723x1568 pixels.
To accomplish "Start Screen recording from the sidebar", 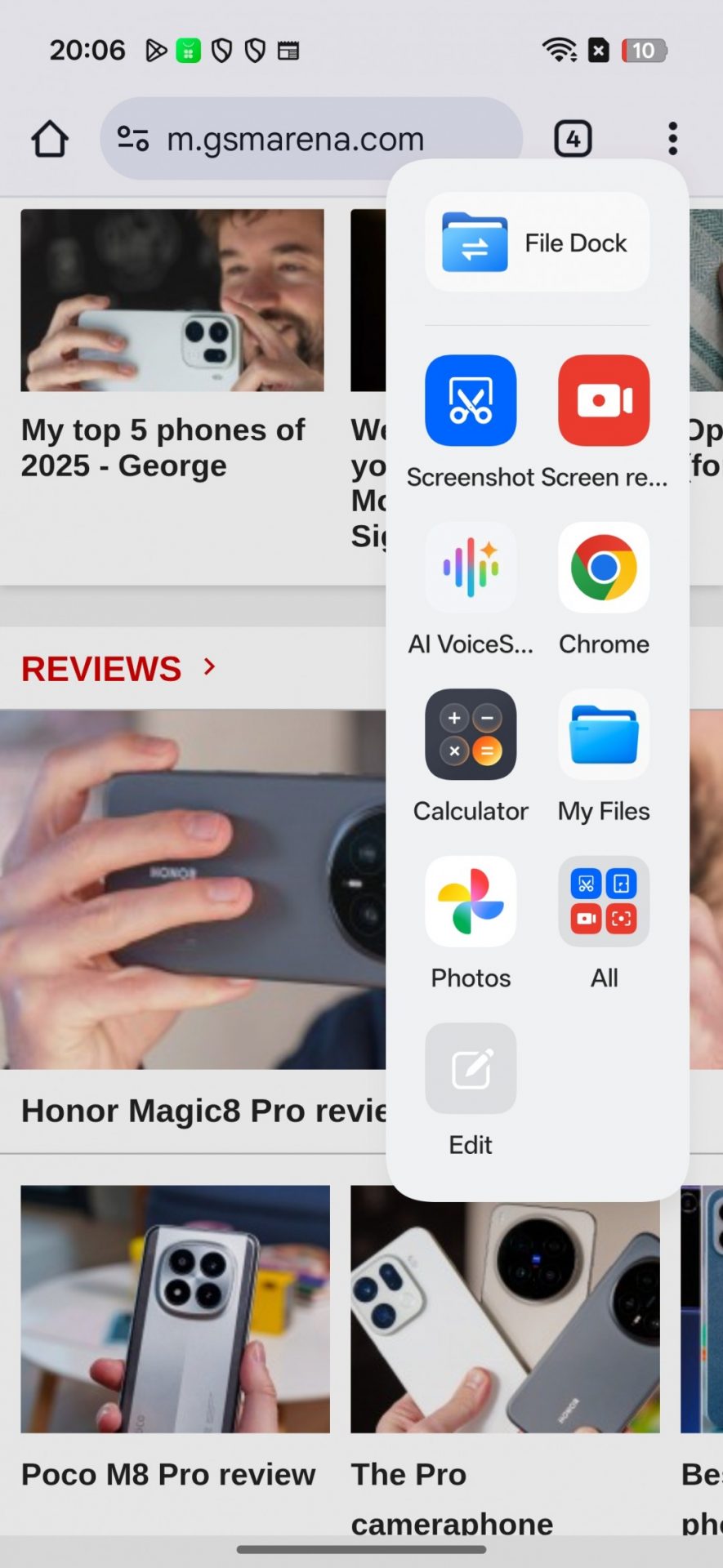I will tap(604, 401).
